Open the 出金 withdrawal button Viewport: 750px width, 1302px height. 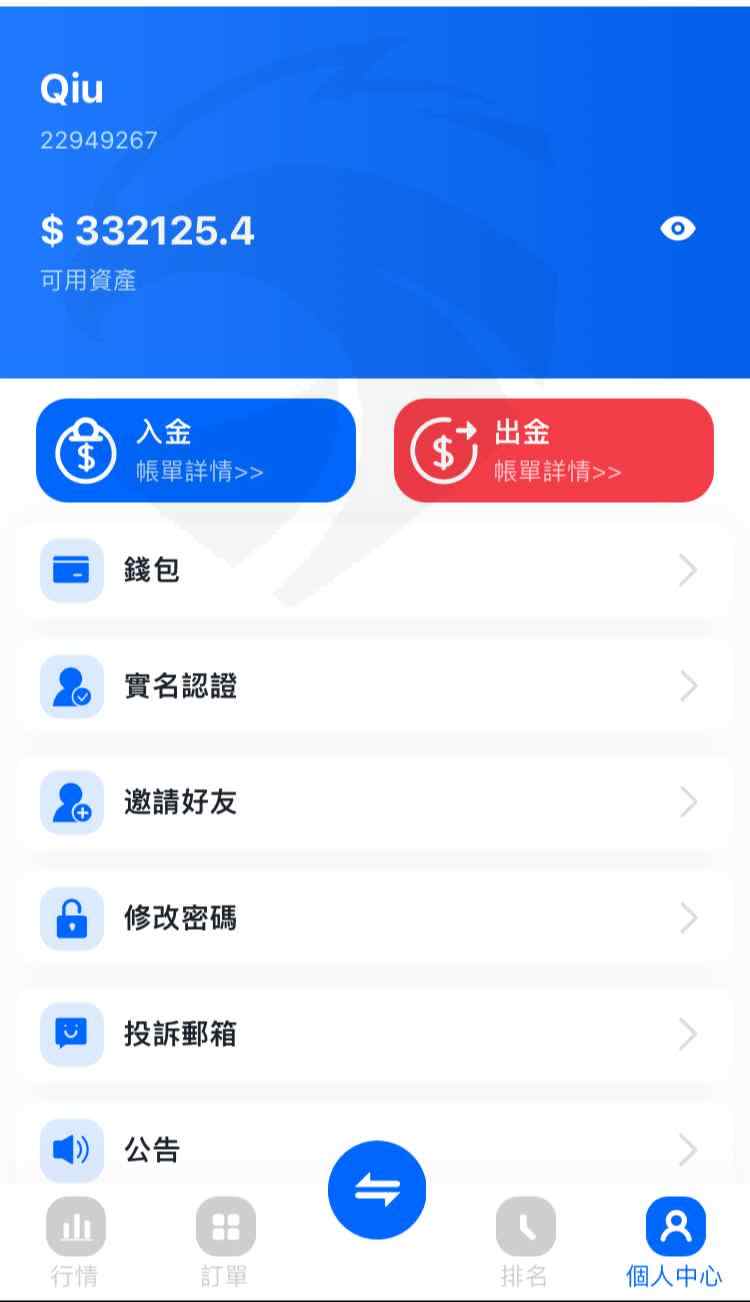[554, 450]
